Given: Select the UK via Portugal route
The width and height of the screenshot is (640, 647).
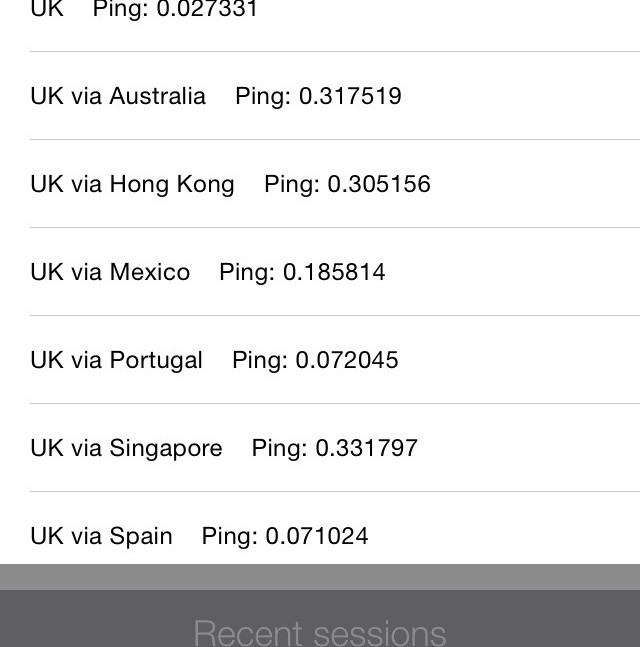Looking at the screenshot, I should point(214,360).
